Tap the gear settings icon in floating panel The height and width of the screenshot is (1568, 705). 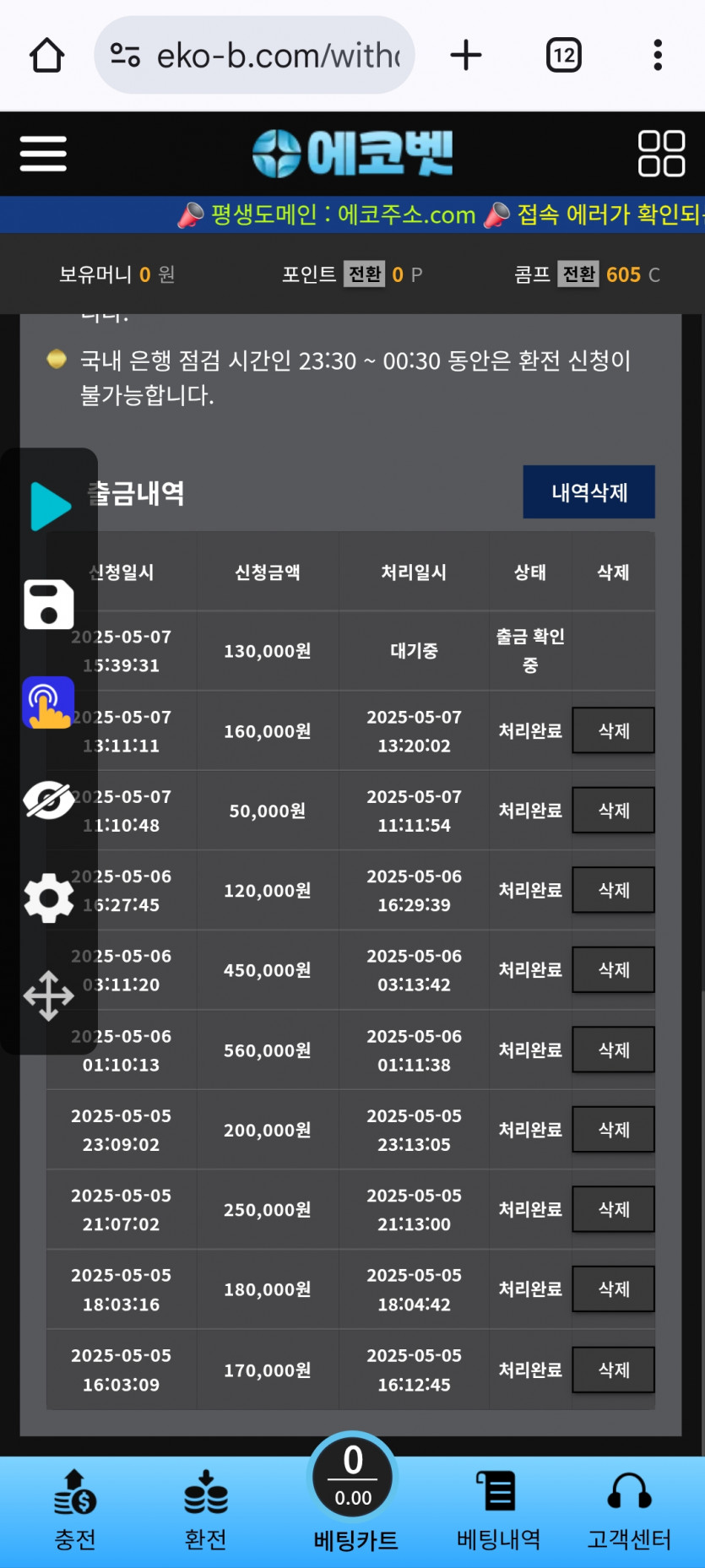click(48, 898)
